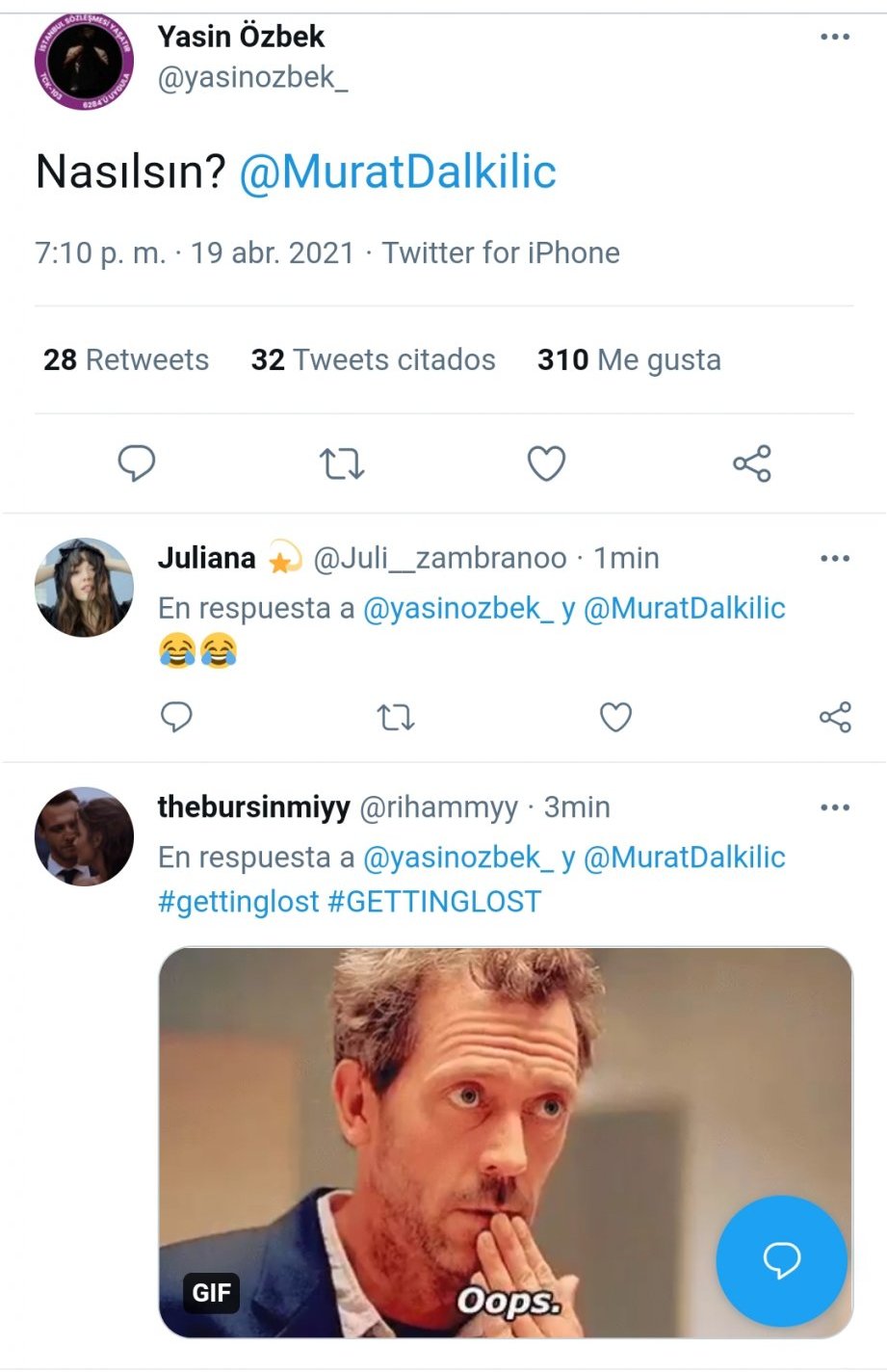Open thebursinmiyy's profile picture
887x1372 pixels.
tap(84, 836)
